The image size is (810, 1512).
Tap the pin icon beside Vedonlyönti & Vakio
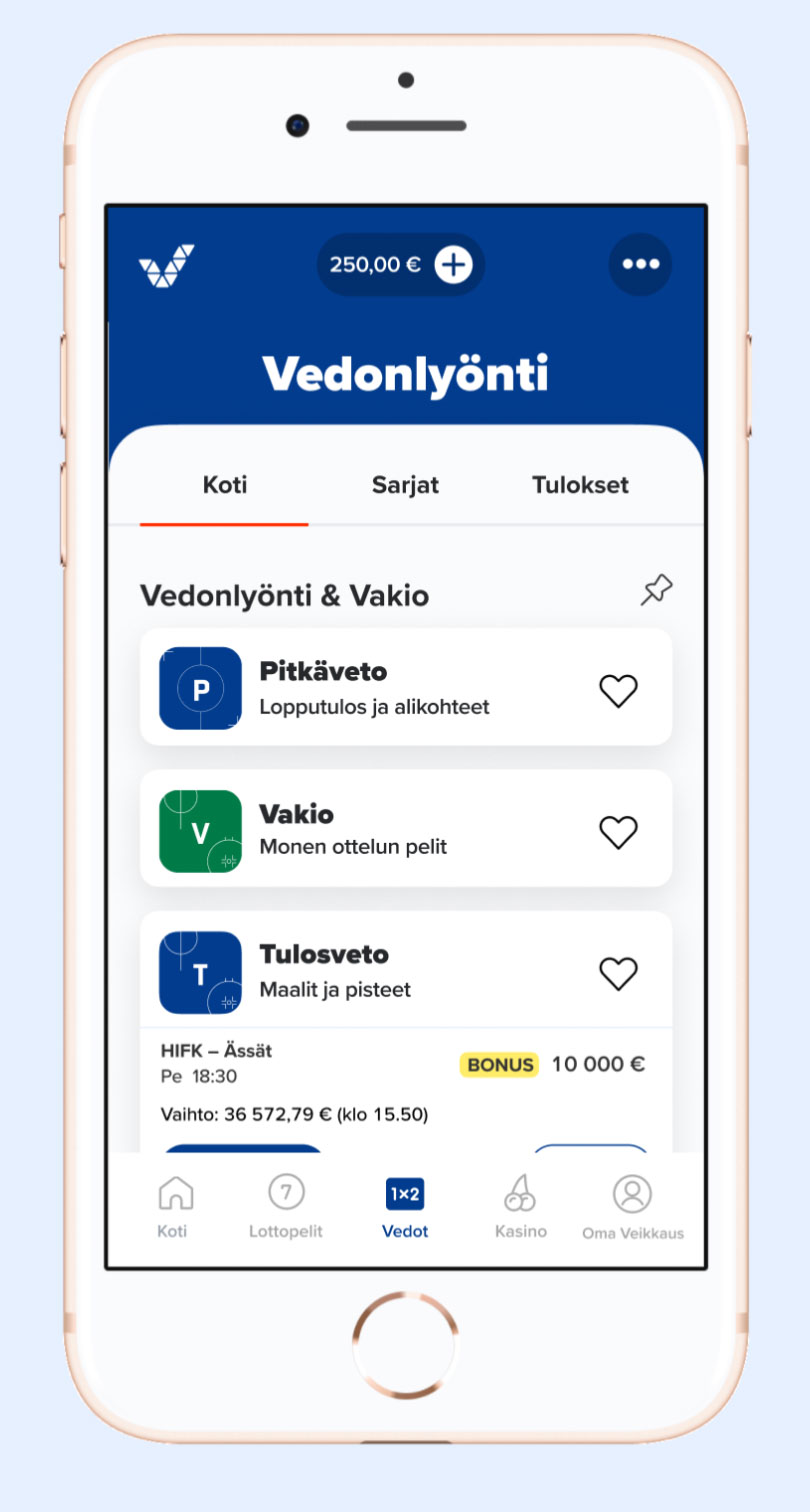point(656,591)
